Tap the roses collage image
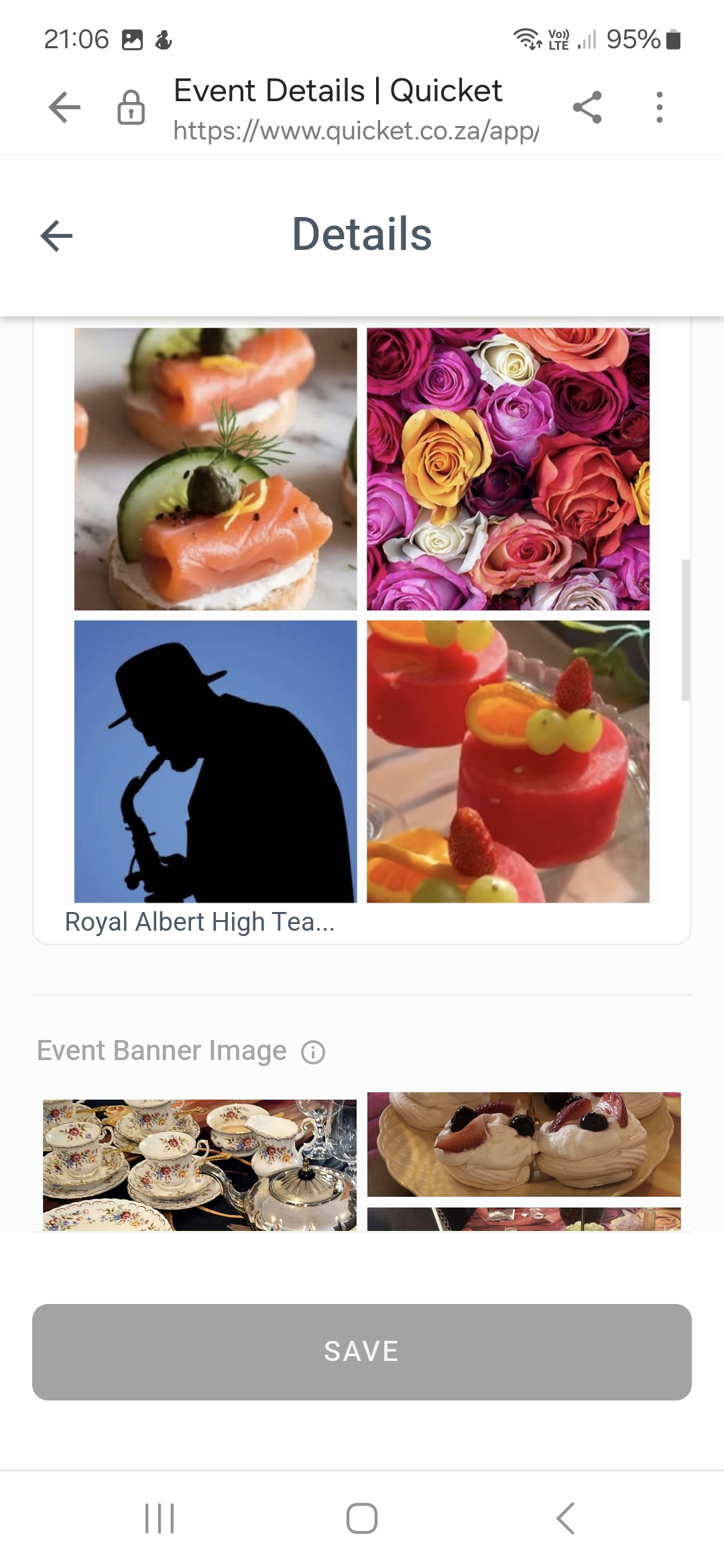The height and width of the screenshot is (1568, 724). 508,468
